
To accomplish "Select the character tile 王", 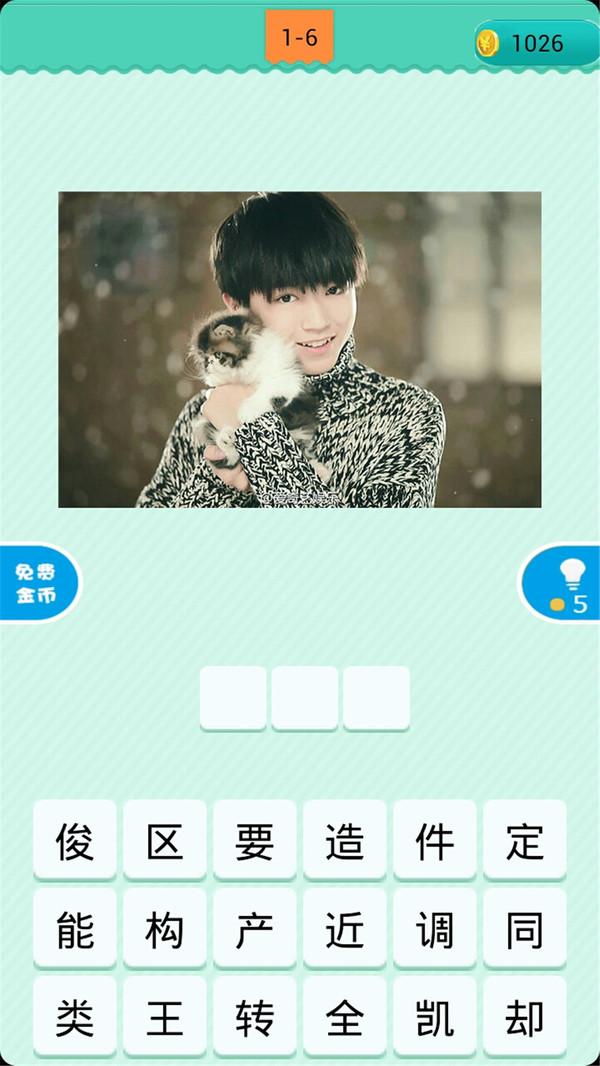I will pos(165,1017).
